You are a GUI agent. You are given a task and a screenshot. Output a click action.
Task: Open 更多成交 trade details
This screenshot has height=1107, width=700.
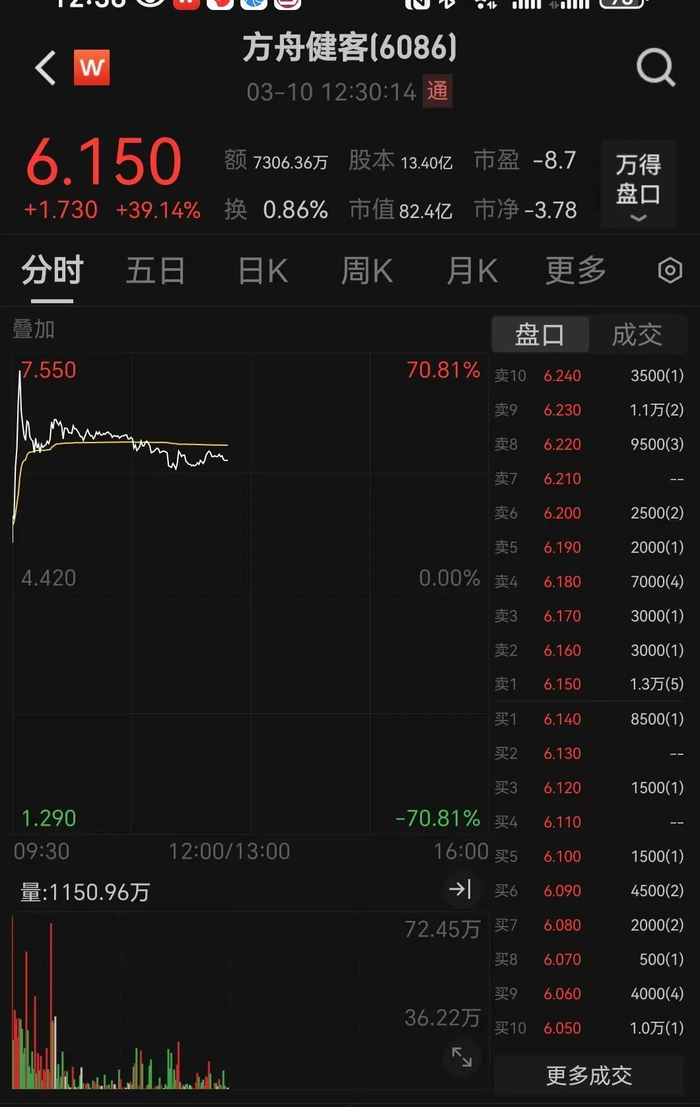tap(589, 1076)
